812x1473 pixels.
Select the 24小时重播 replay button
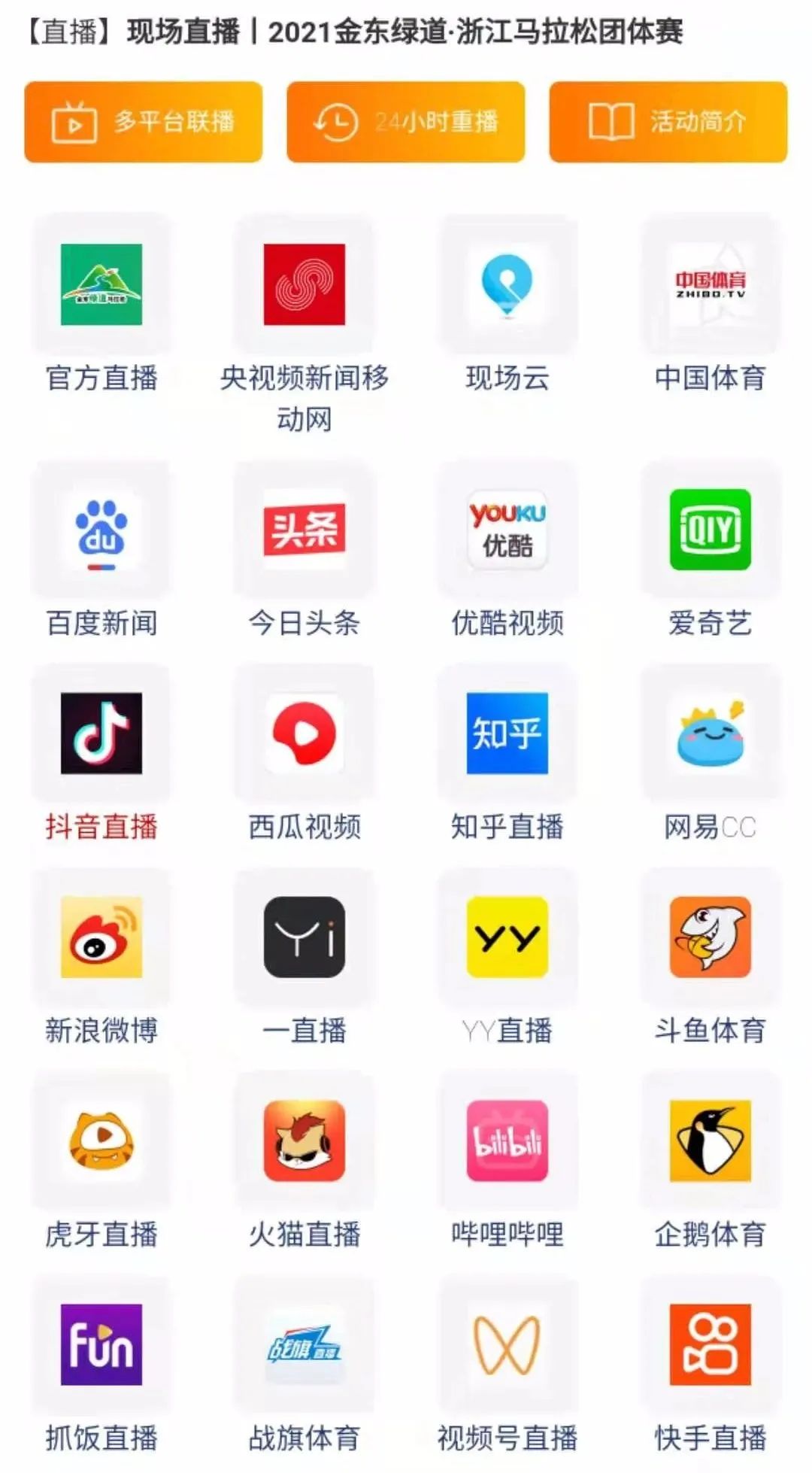(405, 122)
